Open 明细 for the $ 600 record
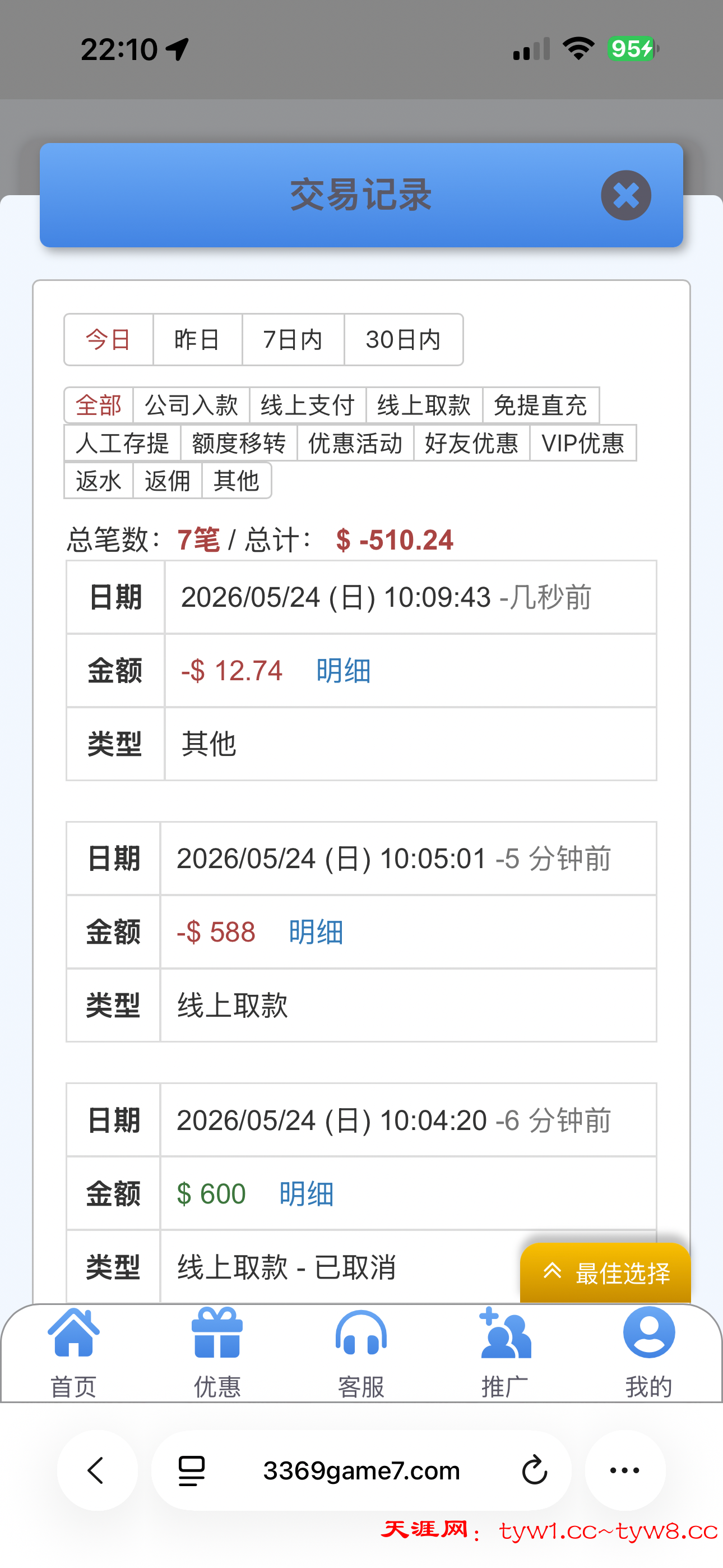This screenshot has width=723, height=1568. 306,1193
